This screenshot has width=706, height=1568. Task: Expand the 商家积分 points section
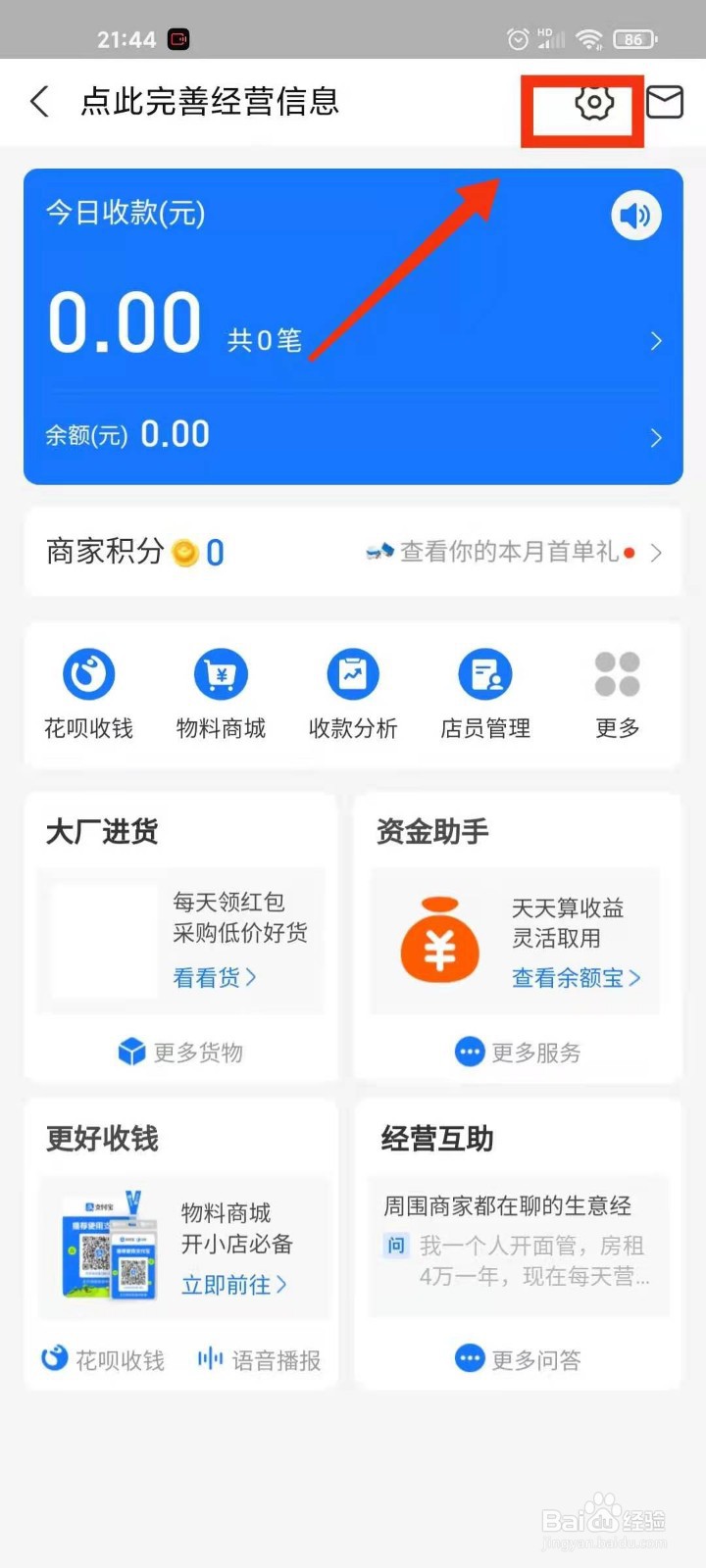click(x=657, y=552)
